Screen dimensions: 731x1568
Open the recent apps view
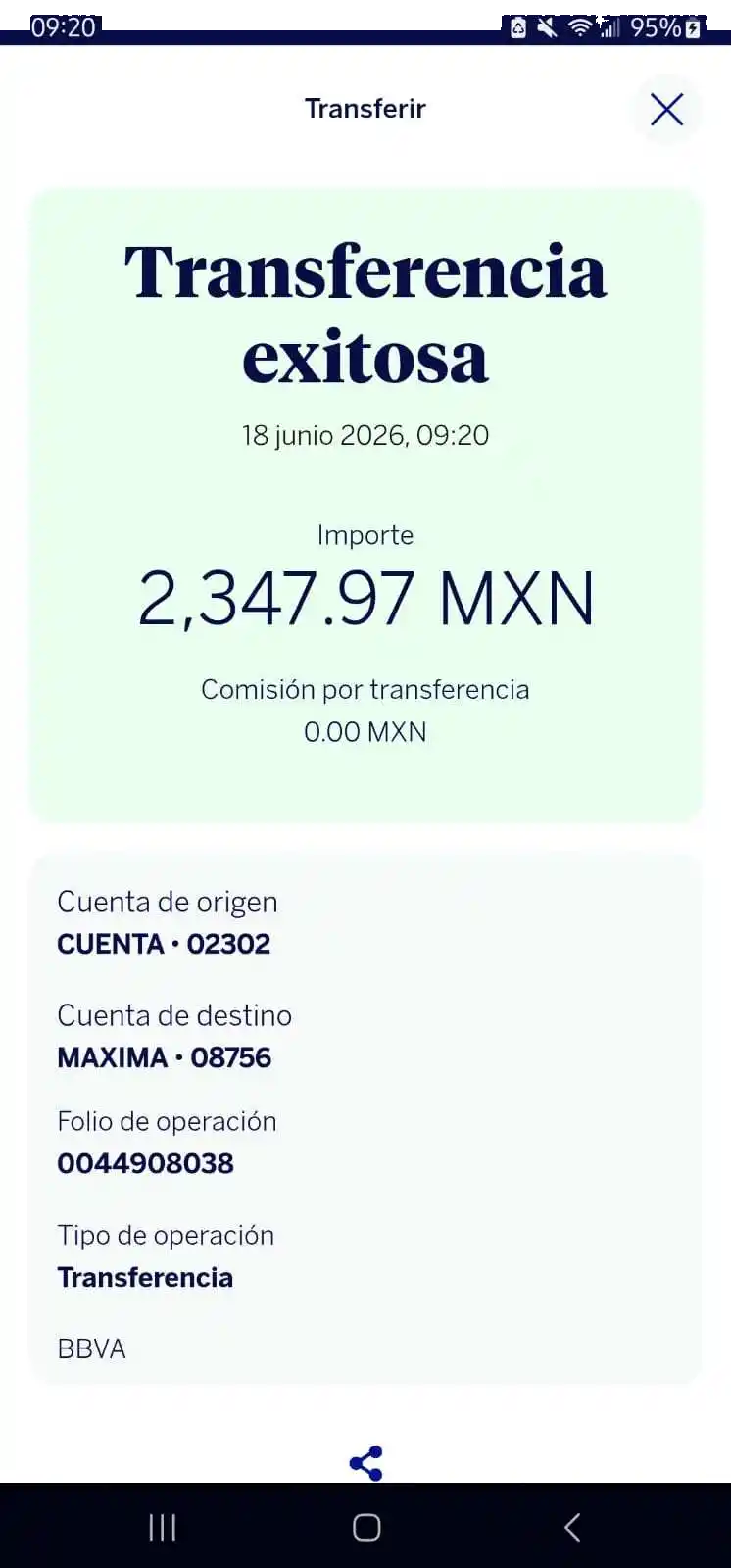(x=162, y=1527)
